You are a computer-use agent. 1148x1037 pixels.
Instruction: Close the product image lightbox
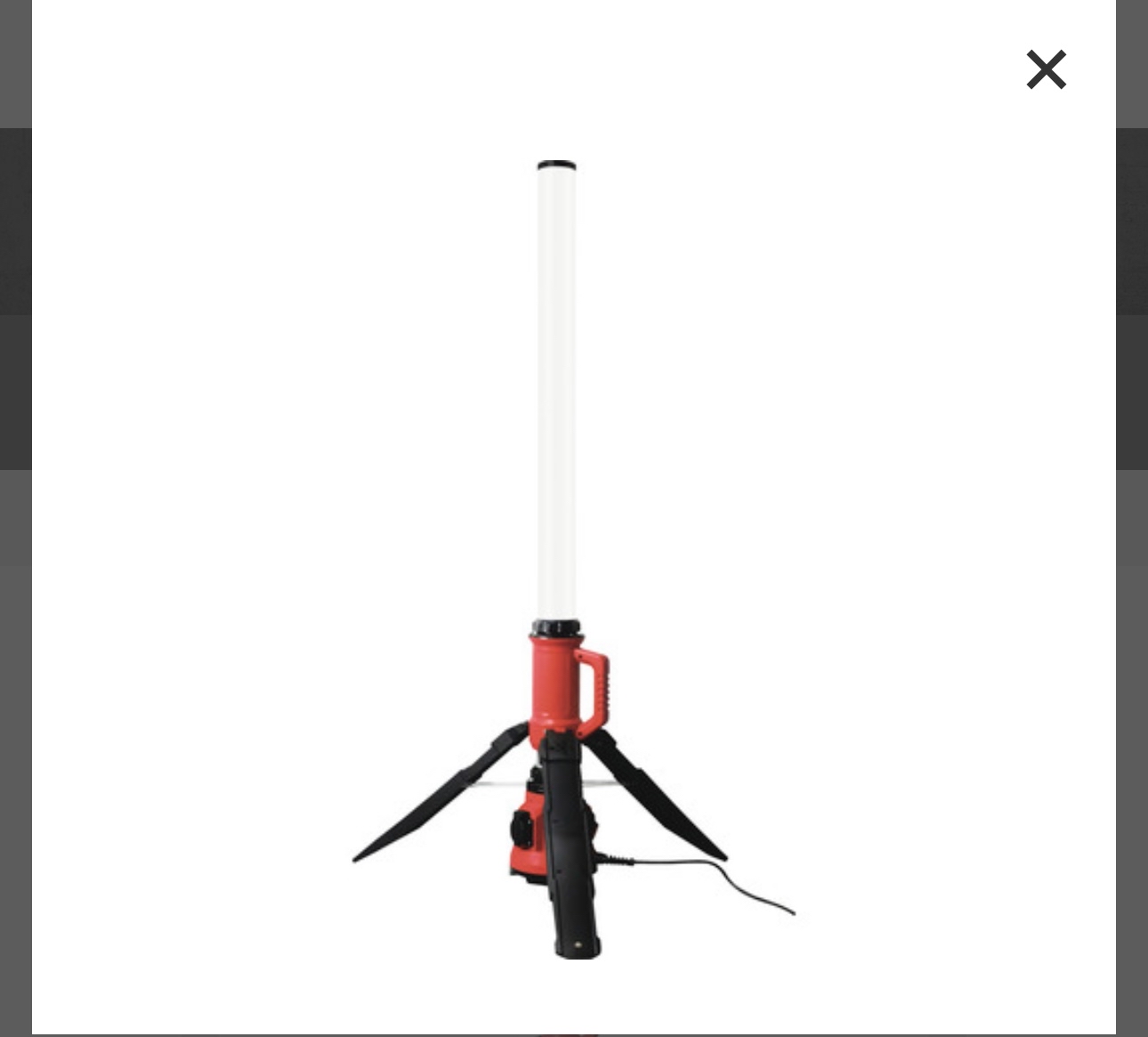pos(1046,69)
